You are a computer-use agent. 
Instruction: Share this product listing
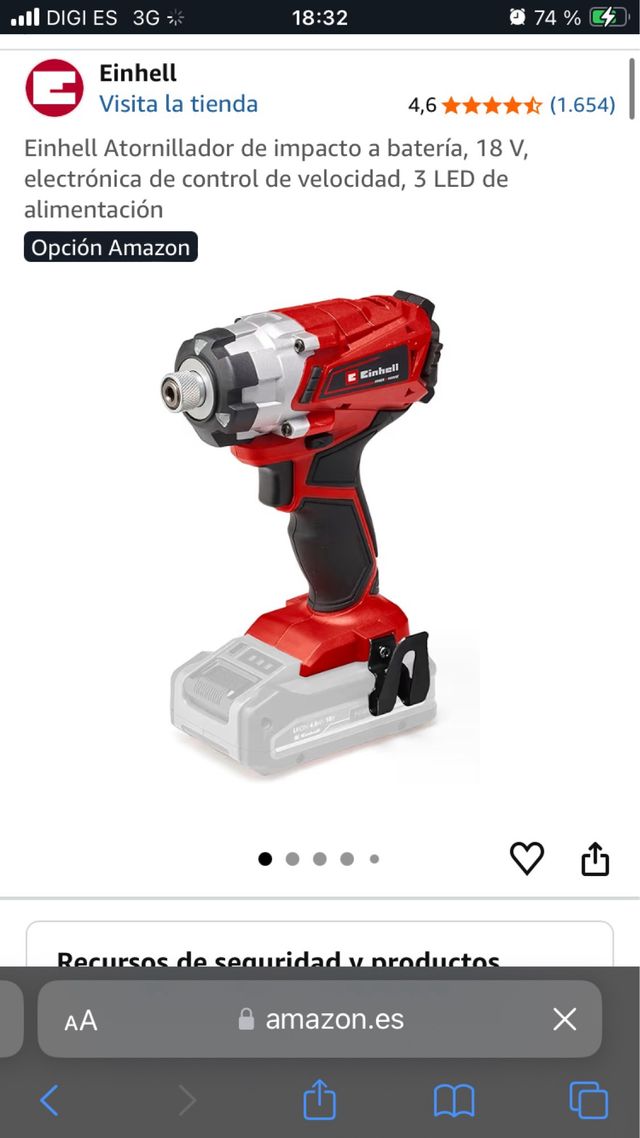coord(595,858)
